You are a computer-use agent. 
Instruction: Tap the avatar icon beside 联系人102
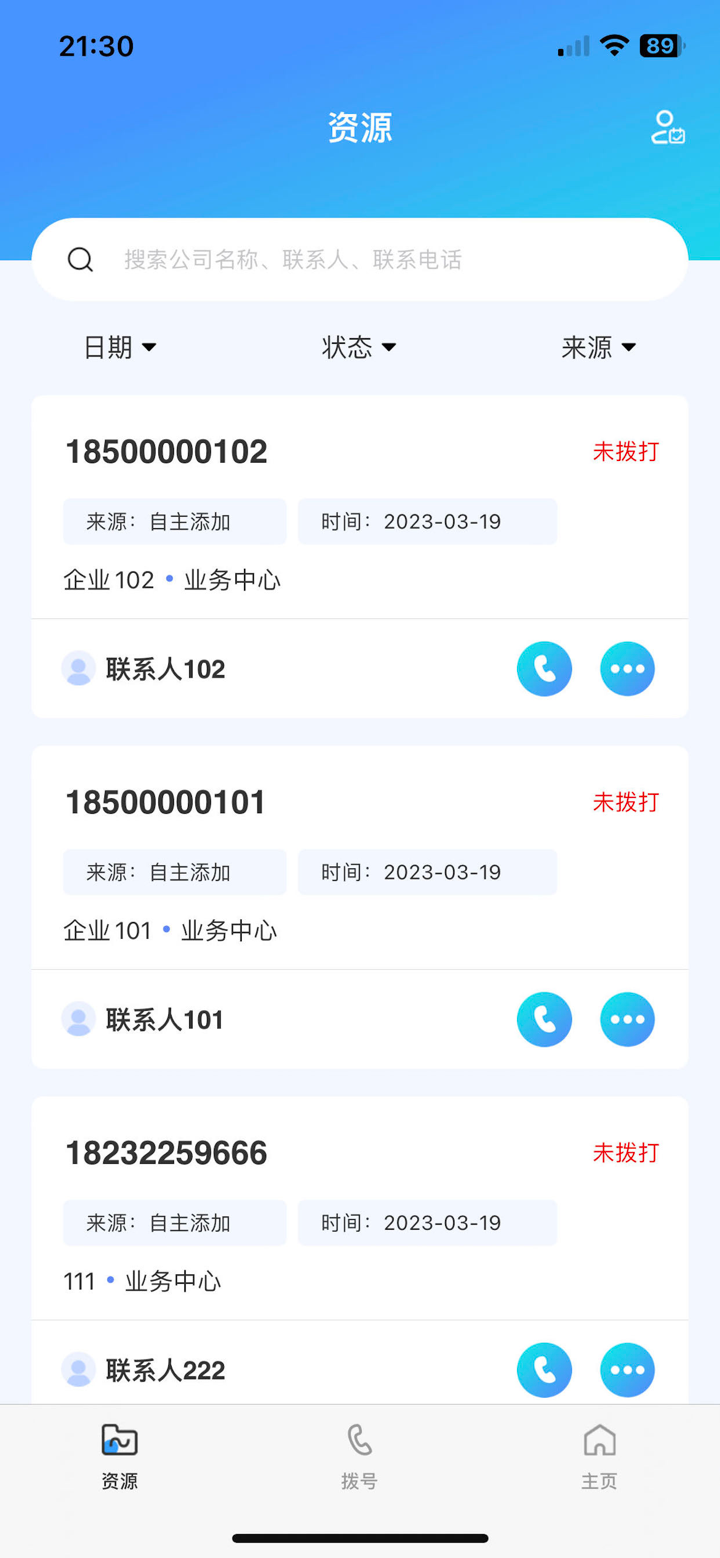point(79,668)
